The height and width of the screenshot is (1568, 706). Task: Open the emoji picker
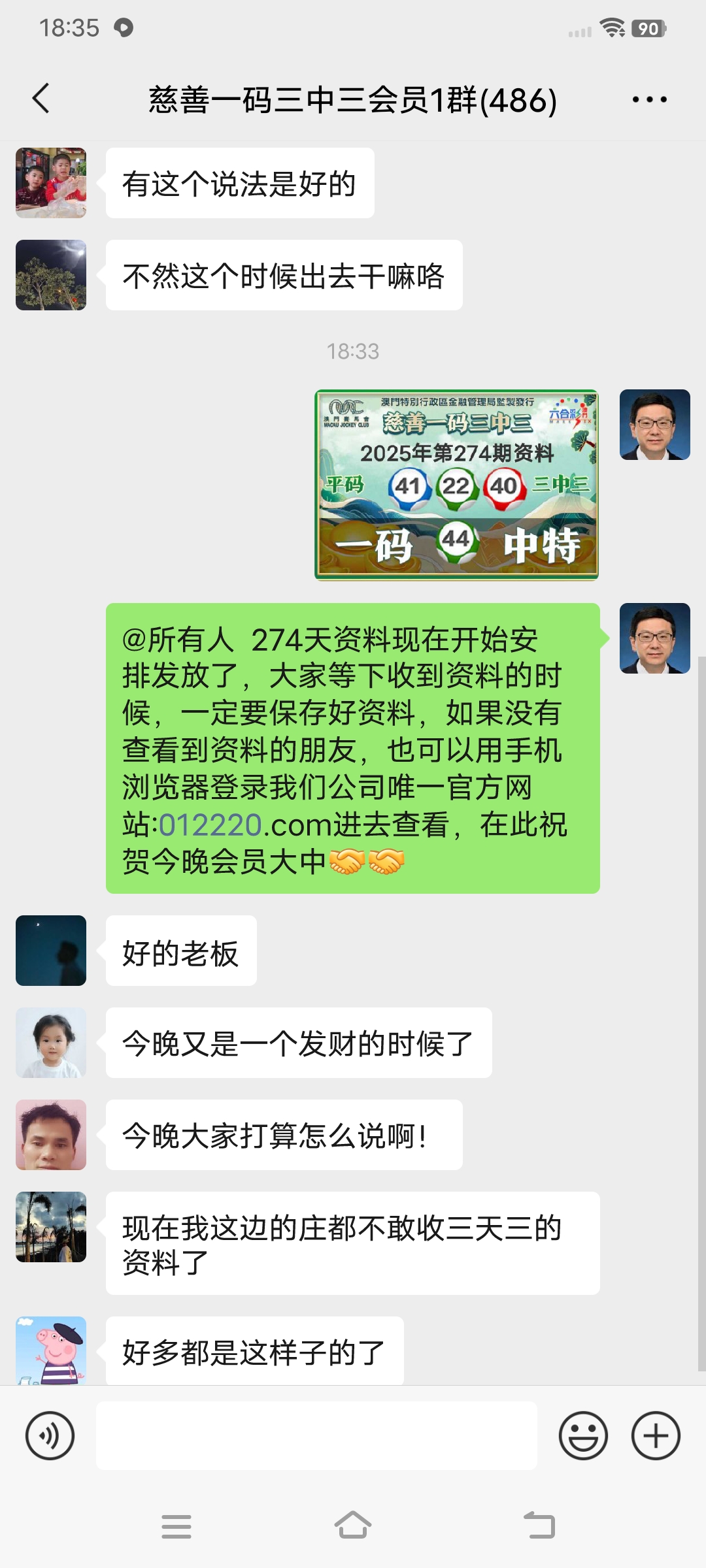point(583,1435)
